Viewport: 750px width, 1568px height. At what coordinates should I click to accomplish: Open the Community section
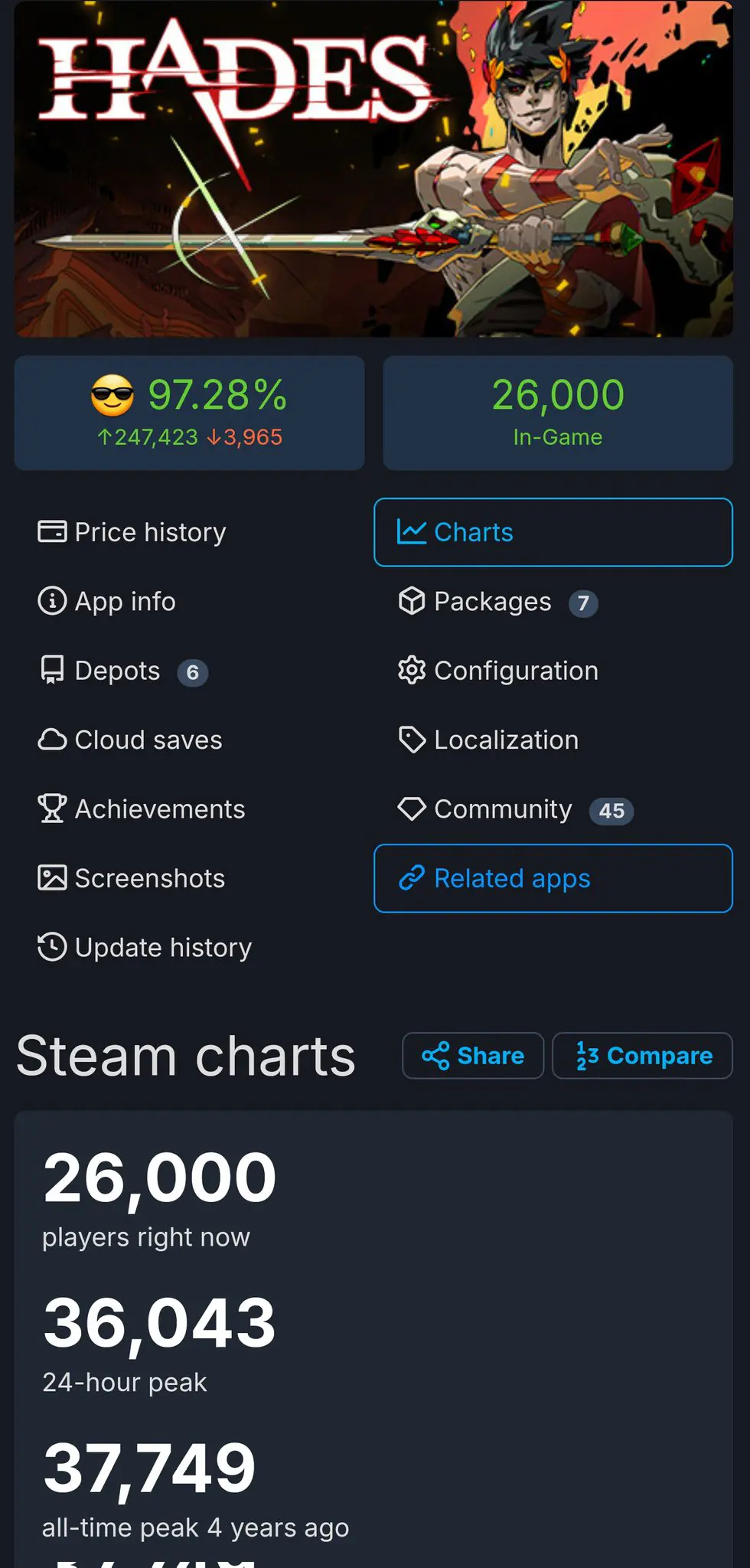[x=515, y=809]
